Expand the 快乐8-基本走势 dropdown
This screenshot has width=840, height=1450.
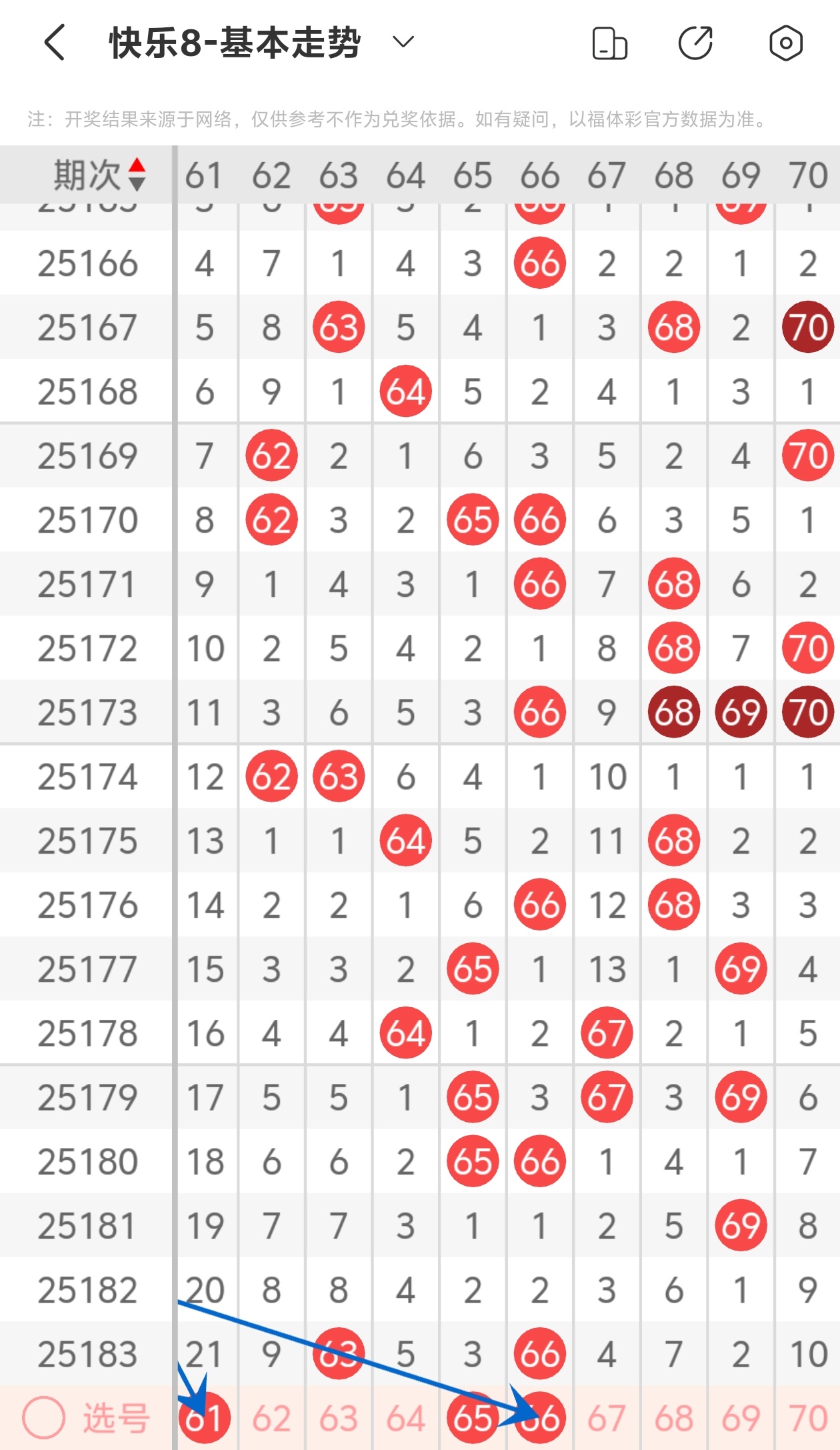click(403, 43)
